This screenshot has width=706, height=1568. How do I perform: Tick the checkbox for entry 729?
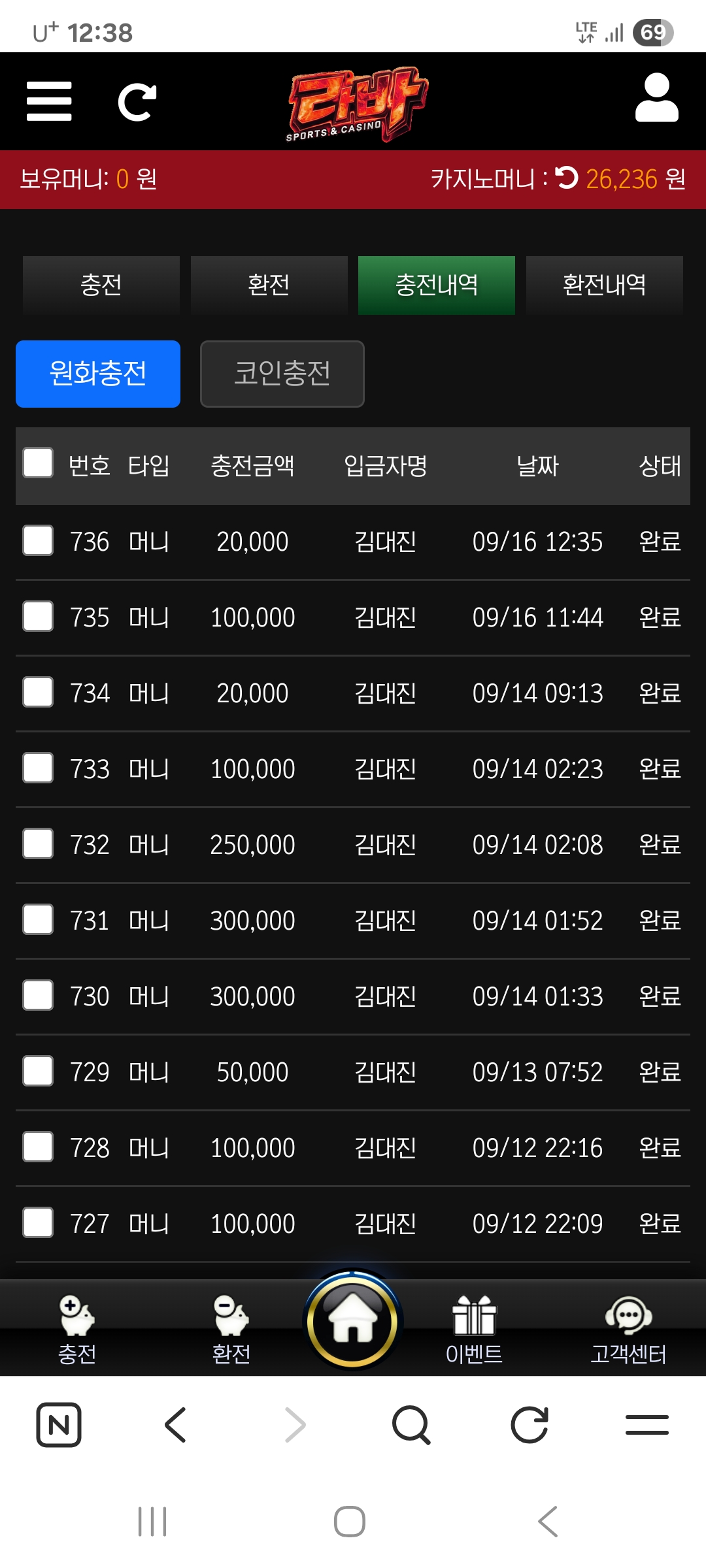pyautogui.click(x=38, y=1071)
